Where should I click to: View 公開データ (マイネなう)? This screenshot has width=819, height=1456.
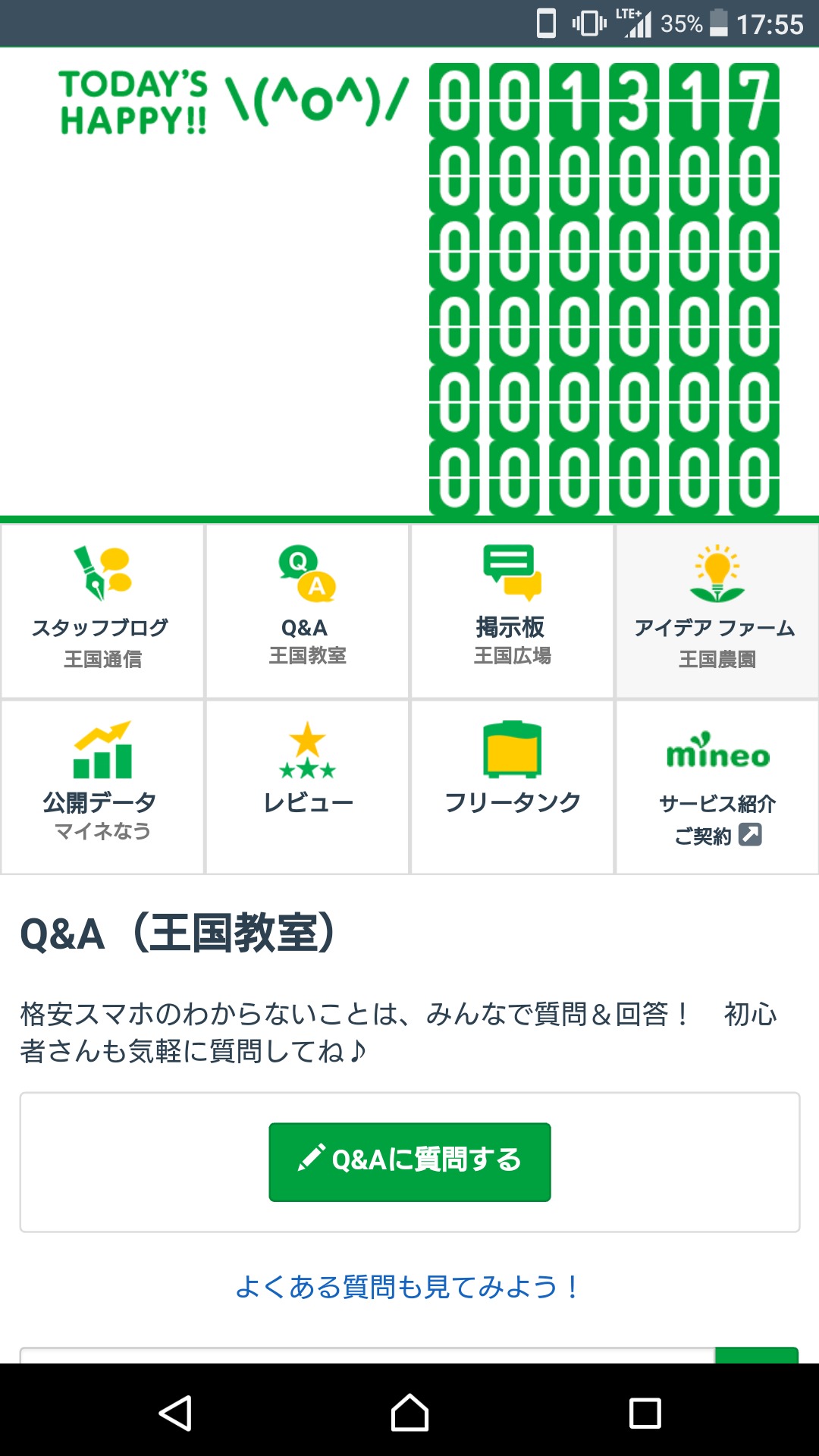(x=102, y=786)
